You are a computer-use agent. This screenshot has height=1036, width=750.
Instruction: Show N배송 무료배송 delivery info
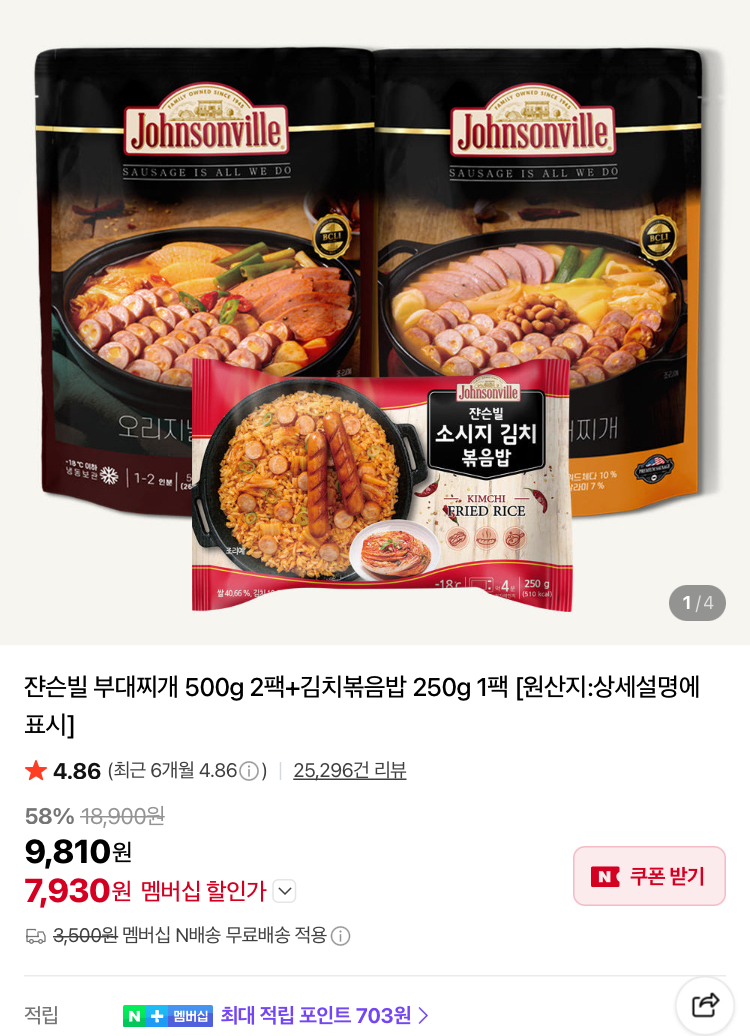click(x=340, y=936)
